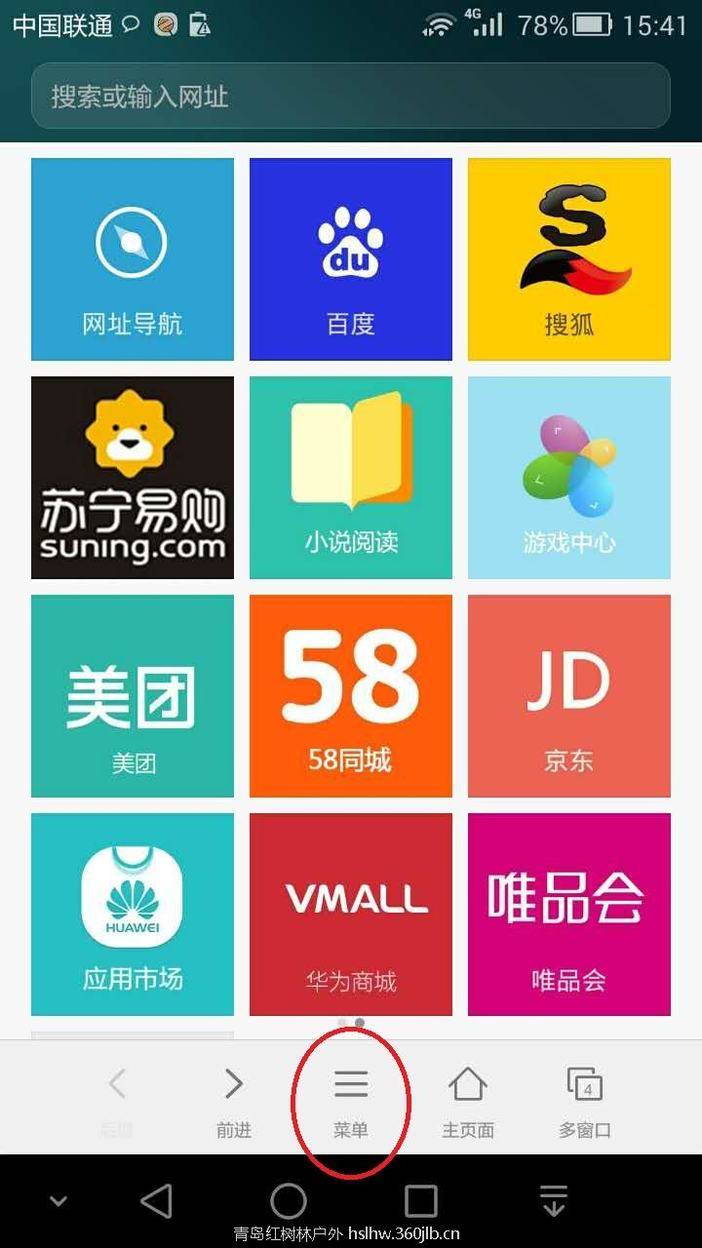Open the 华为商城 VMALL tile

[x=350, y=914]
